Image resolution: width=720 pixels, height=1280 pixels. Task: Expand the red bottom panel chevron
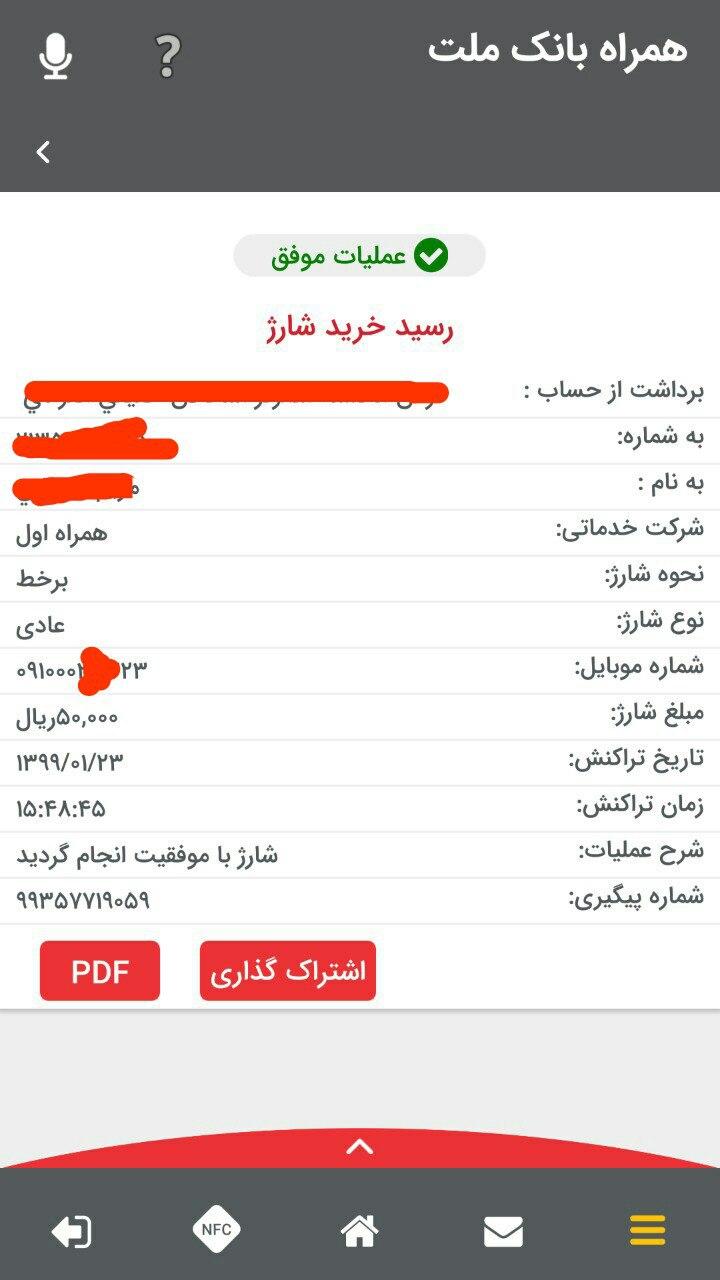(x=360, y=1147)
